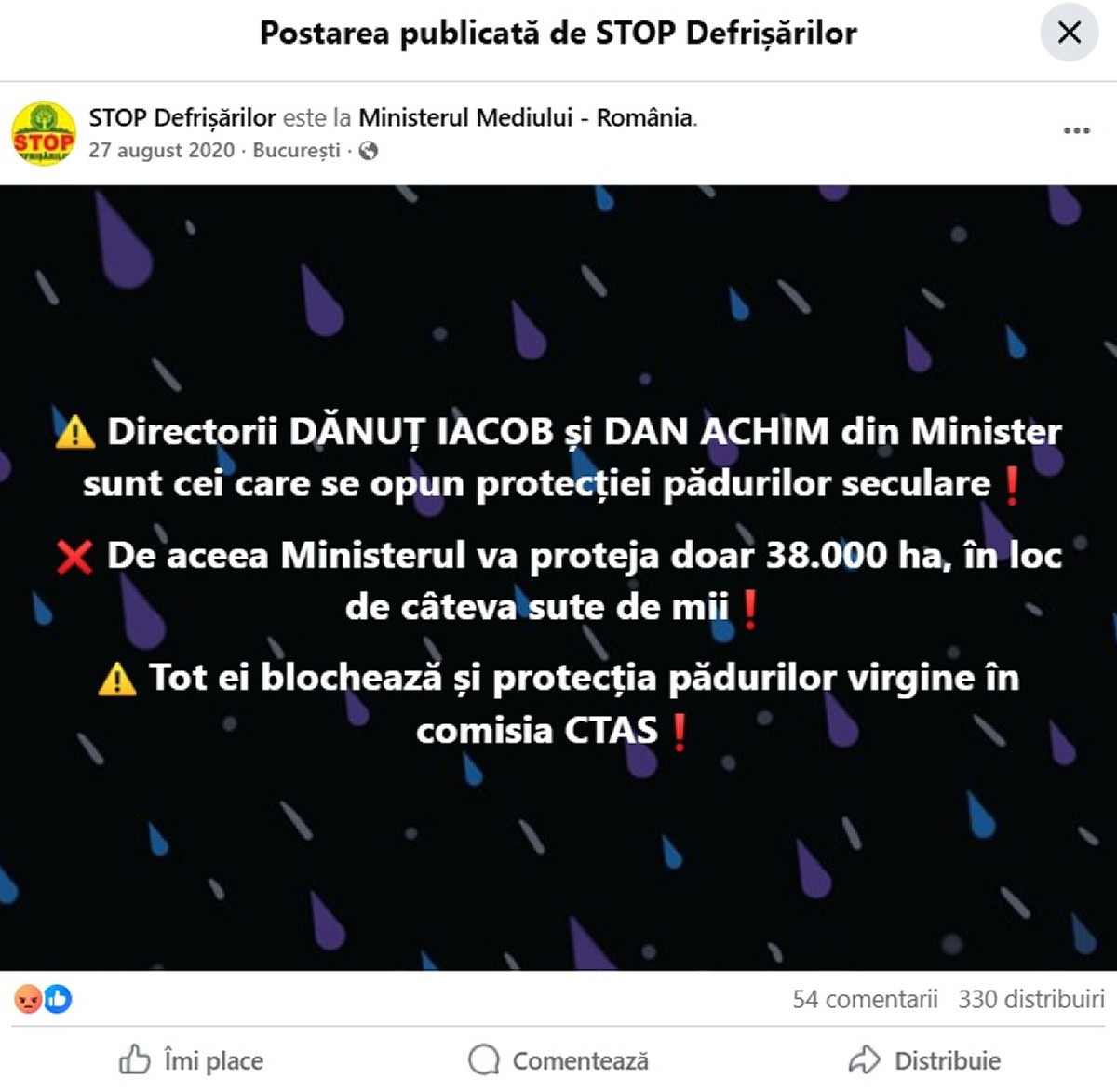This screenshot has height=1092, width=1117.
Task: Open the post image in full view
Action: [x=558, y=577]
